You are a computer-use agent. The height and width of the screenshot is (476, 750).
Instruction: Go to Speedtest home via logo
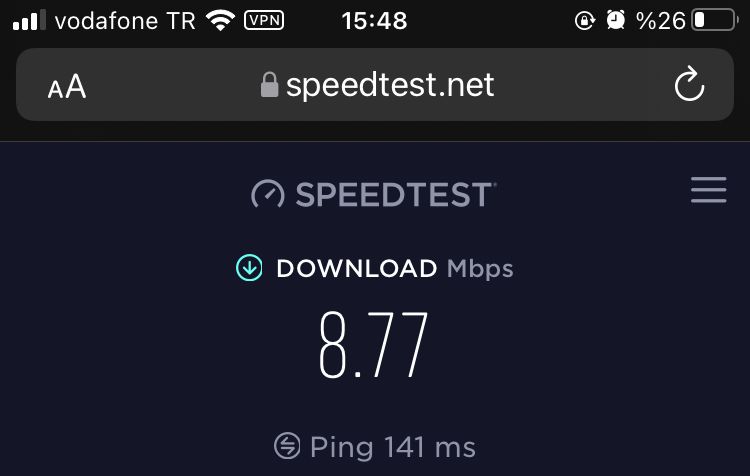[x=372, y=193]
